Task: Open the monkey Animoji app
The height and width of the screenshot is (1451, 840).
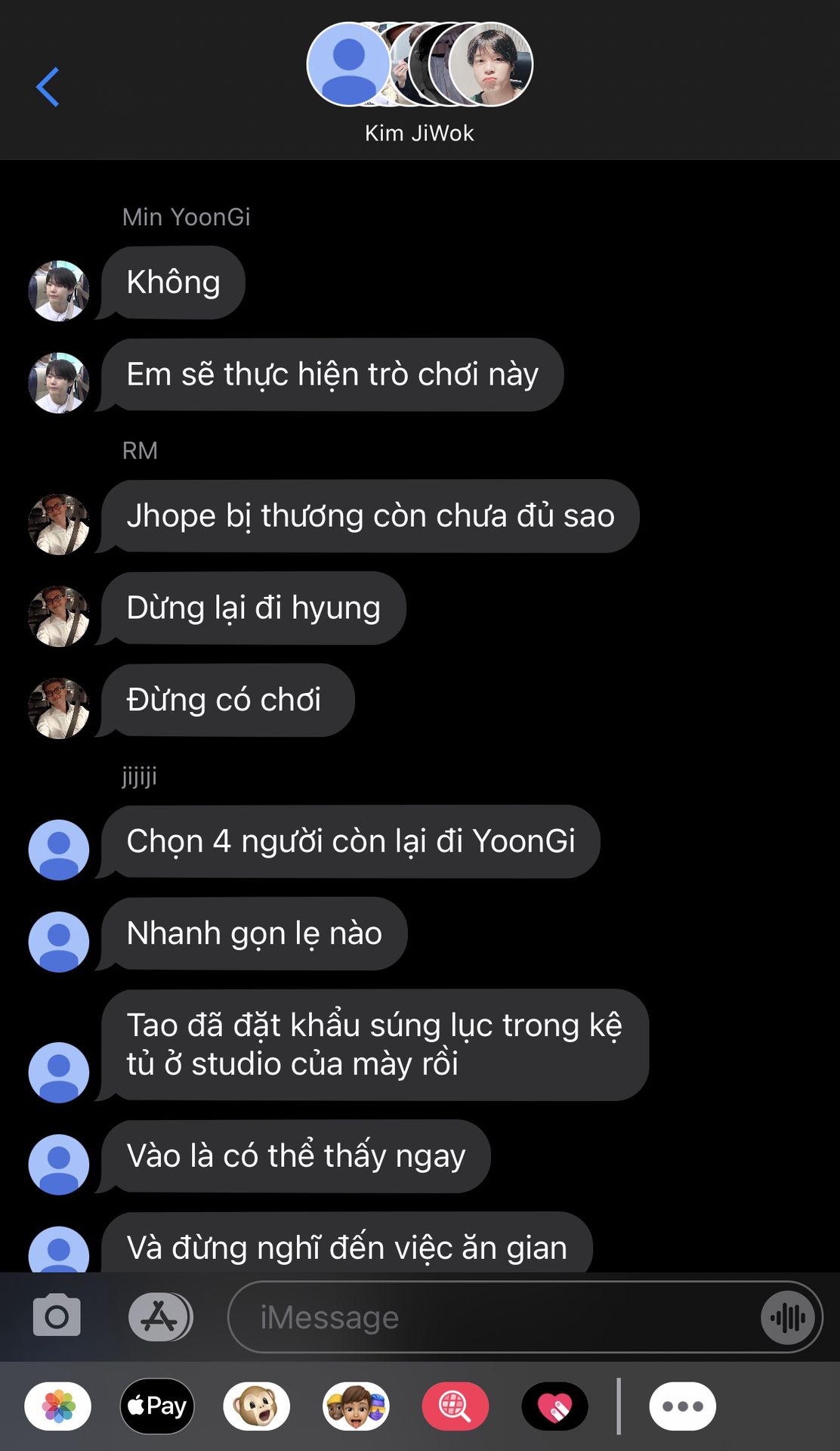Action: tap(256, 1406)
